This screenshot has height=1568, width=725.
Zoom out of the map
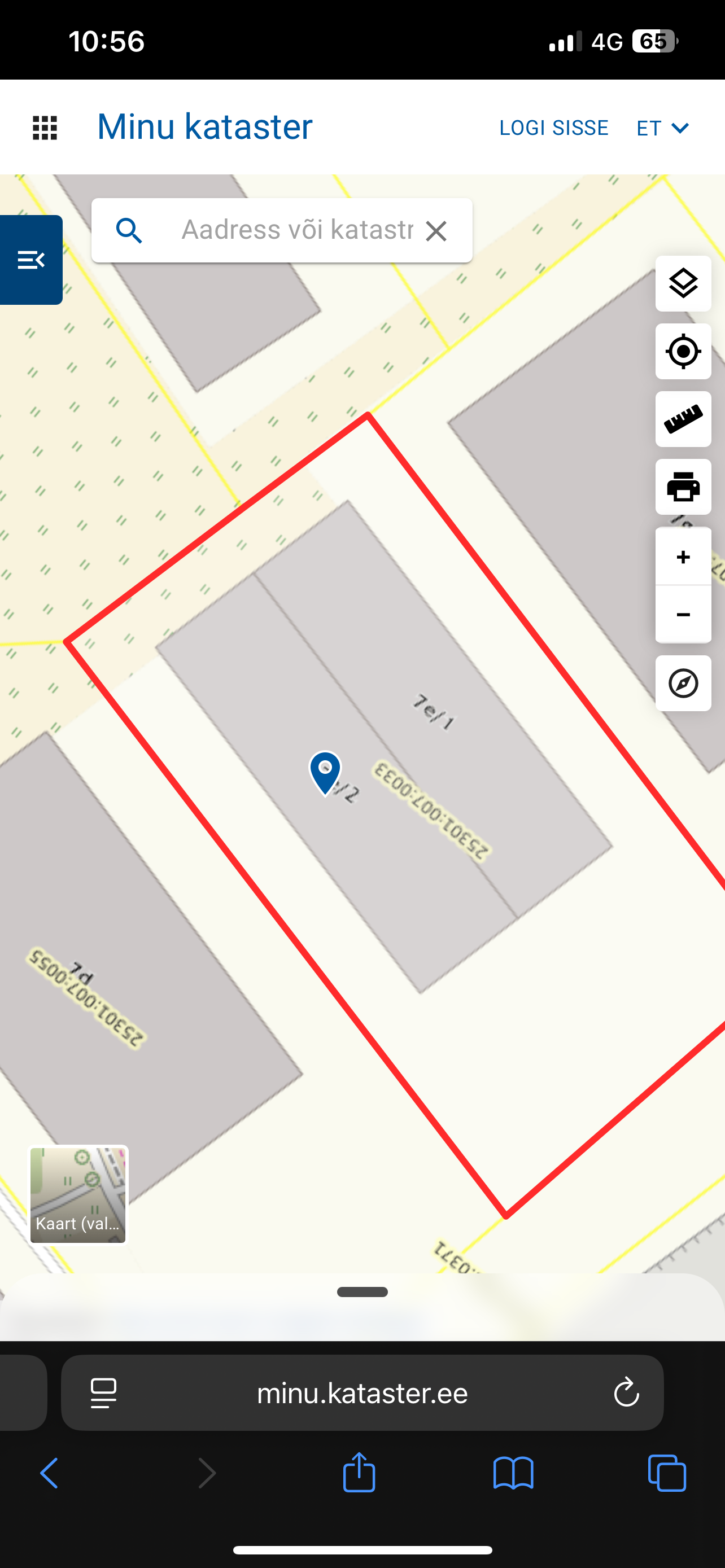[x=683, y=614]
